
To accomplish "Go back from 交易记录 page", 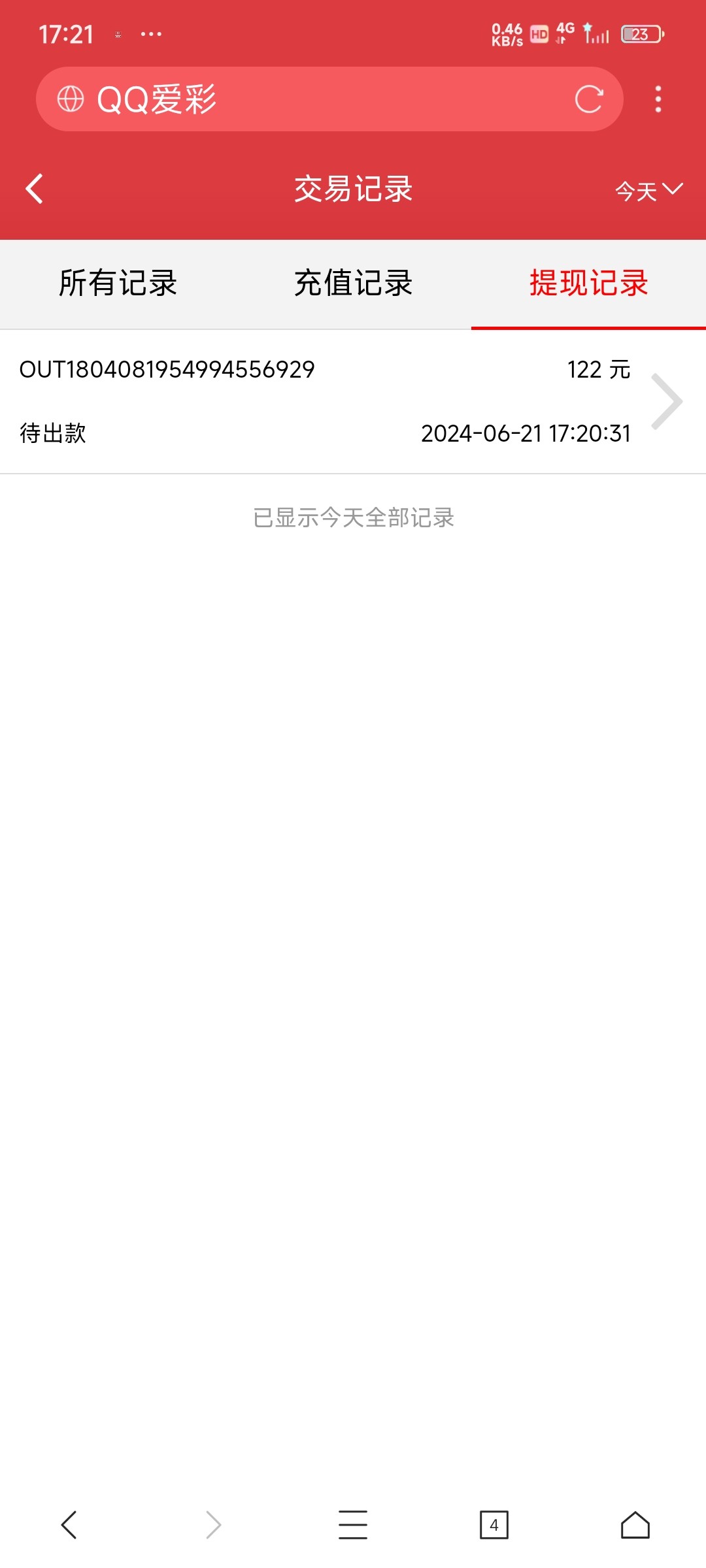I will 34,189.
